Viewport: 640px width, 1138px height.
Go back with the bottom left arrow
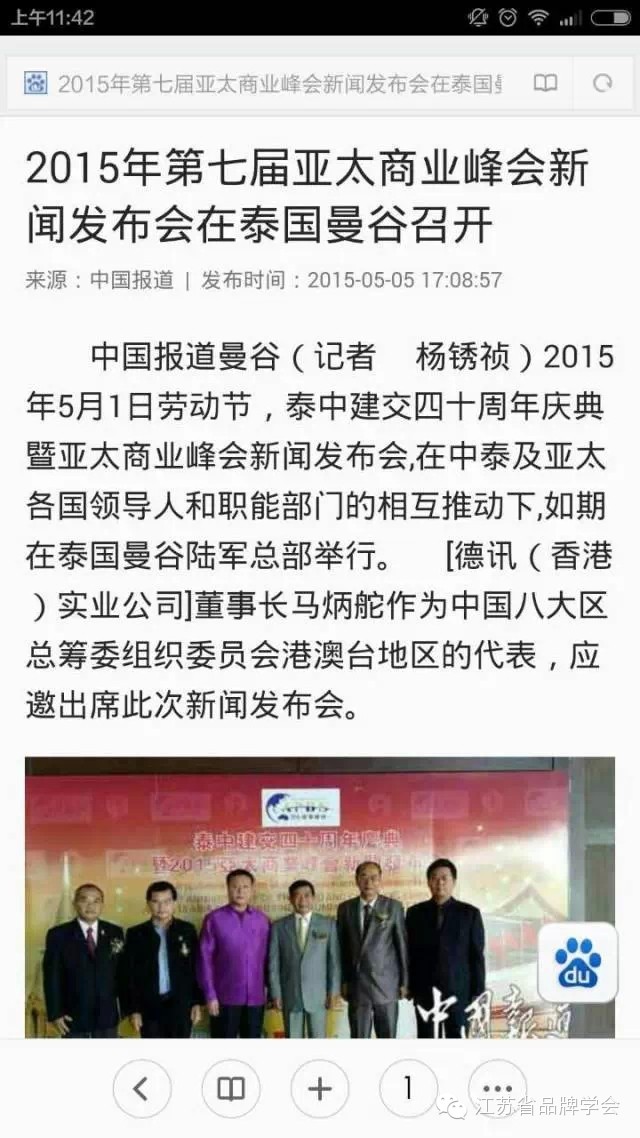(141, 1089)
